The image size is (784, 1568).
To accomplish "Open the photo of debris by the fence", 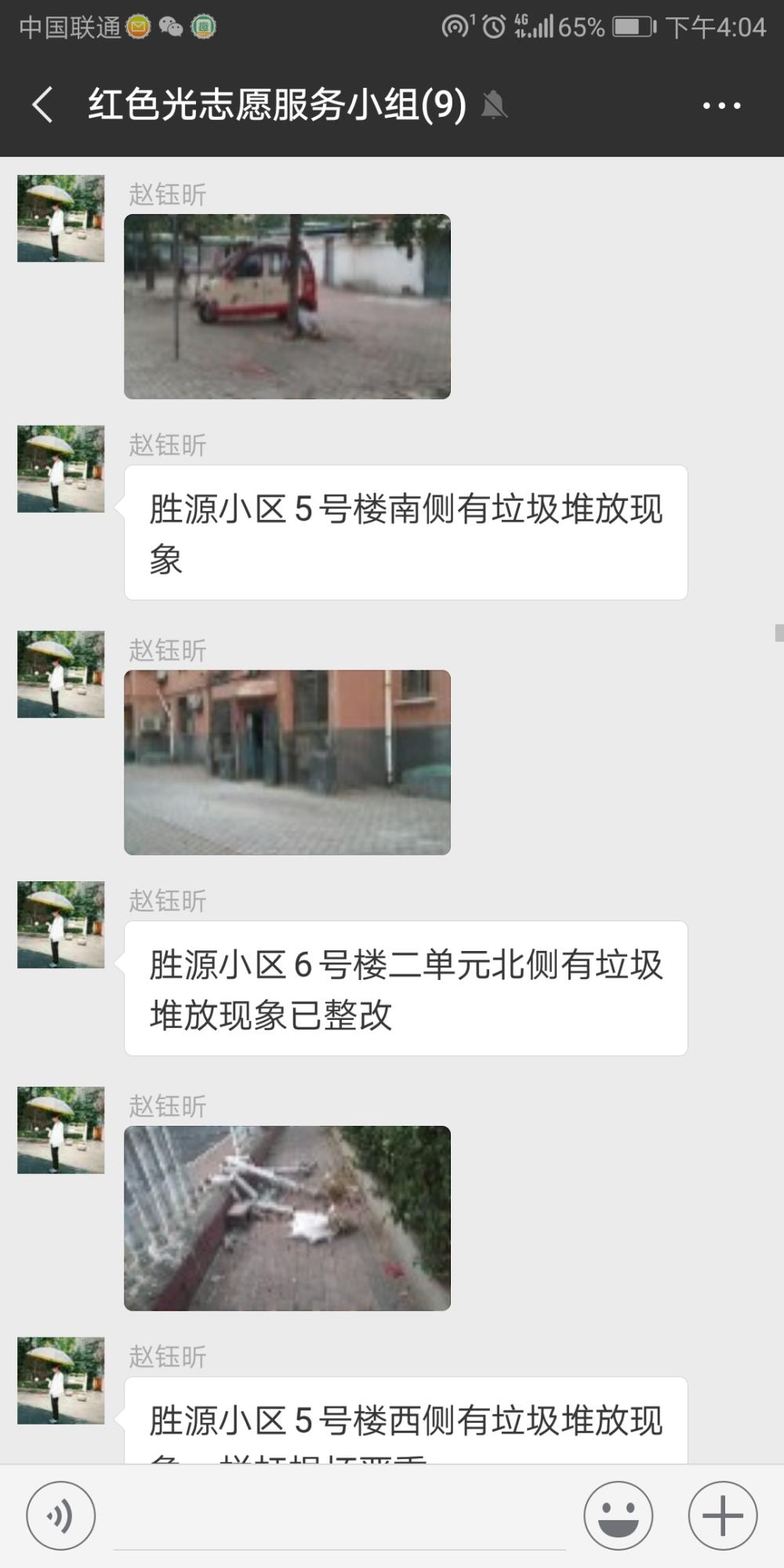I will (287, 1218).
